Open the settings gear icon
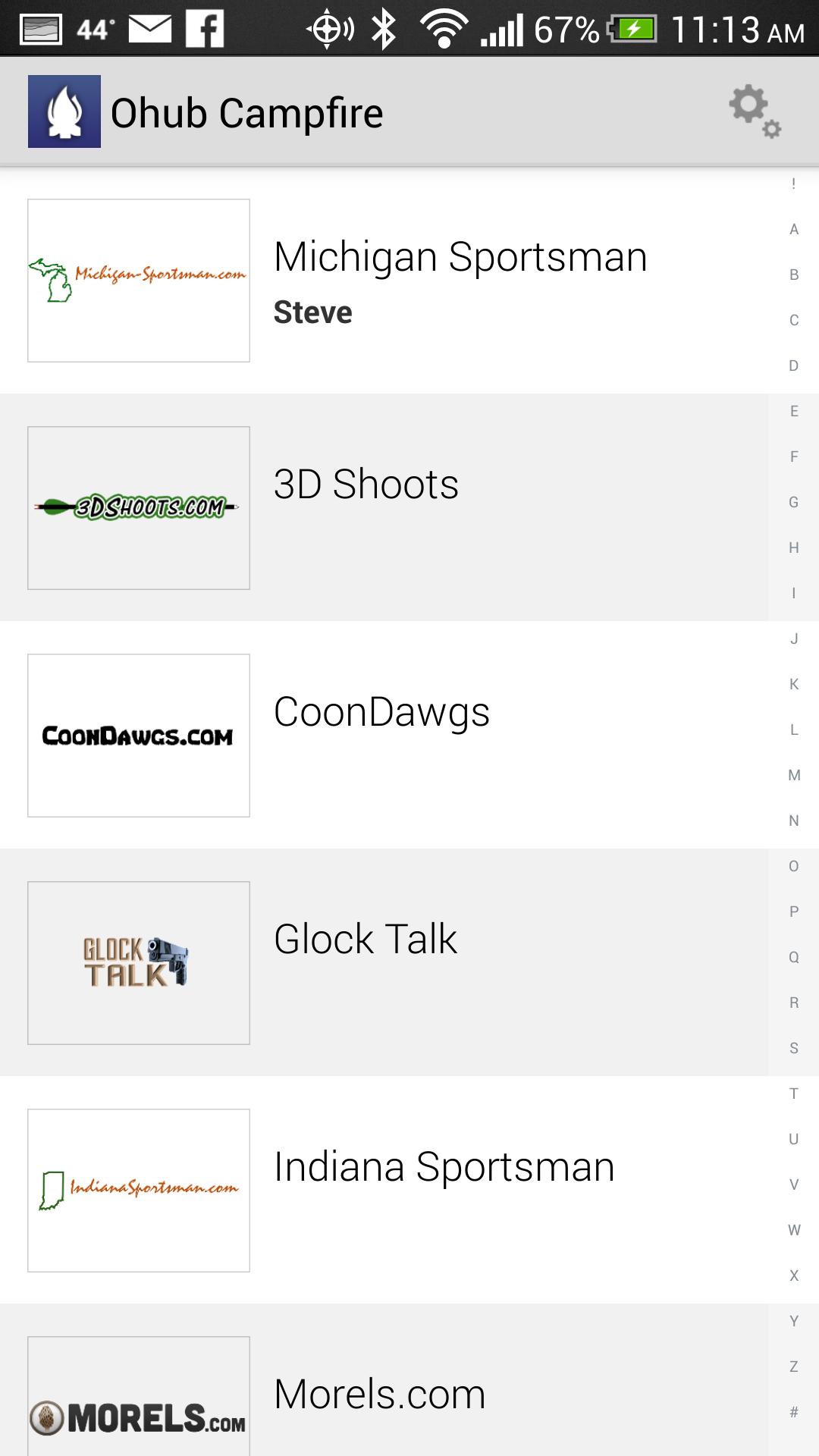 point(754,112)
